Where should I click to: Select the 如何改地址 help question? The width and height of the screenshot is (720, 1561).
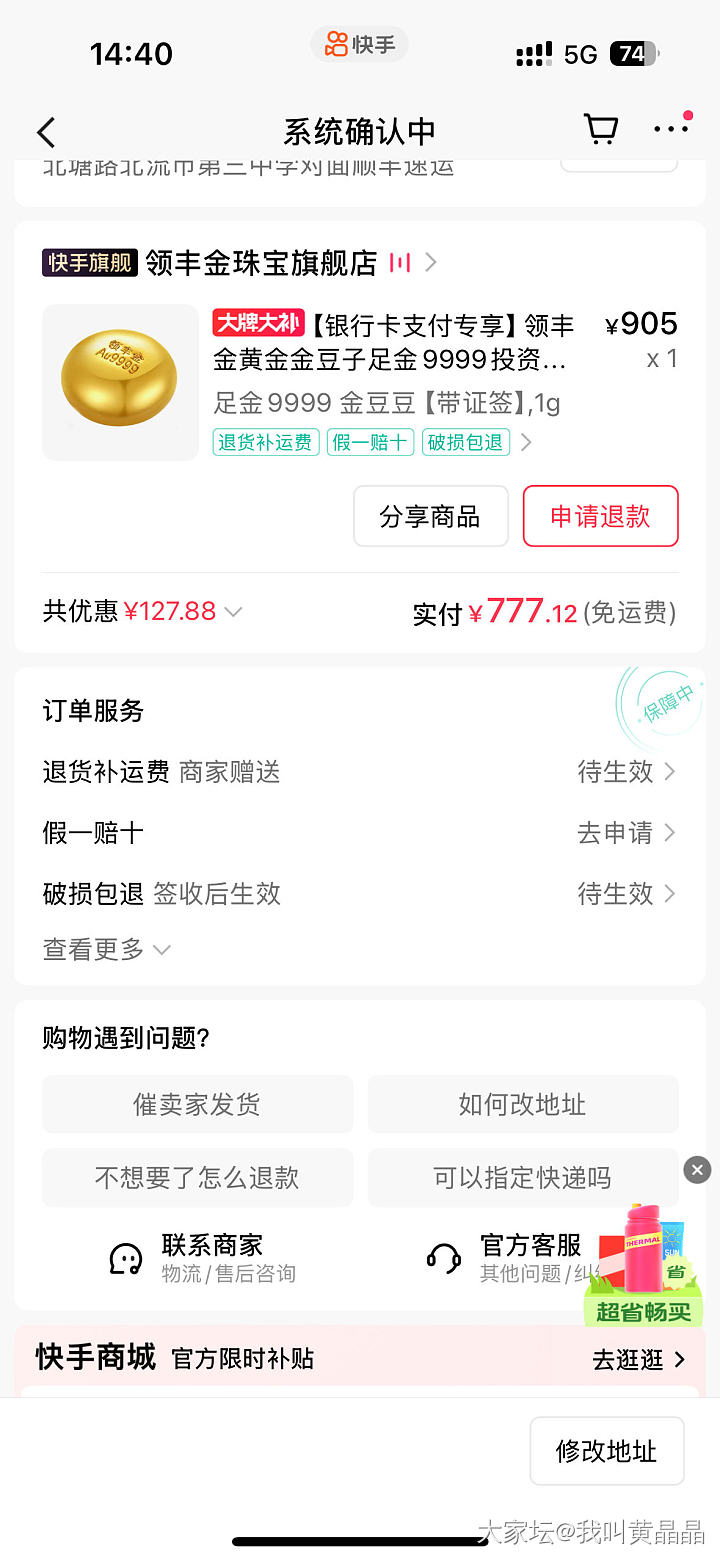pos(522,1104)
